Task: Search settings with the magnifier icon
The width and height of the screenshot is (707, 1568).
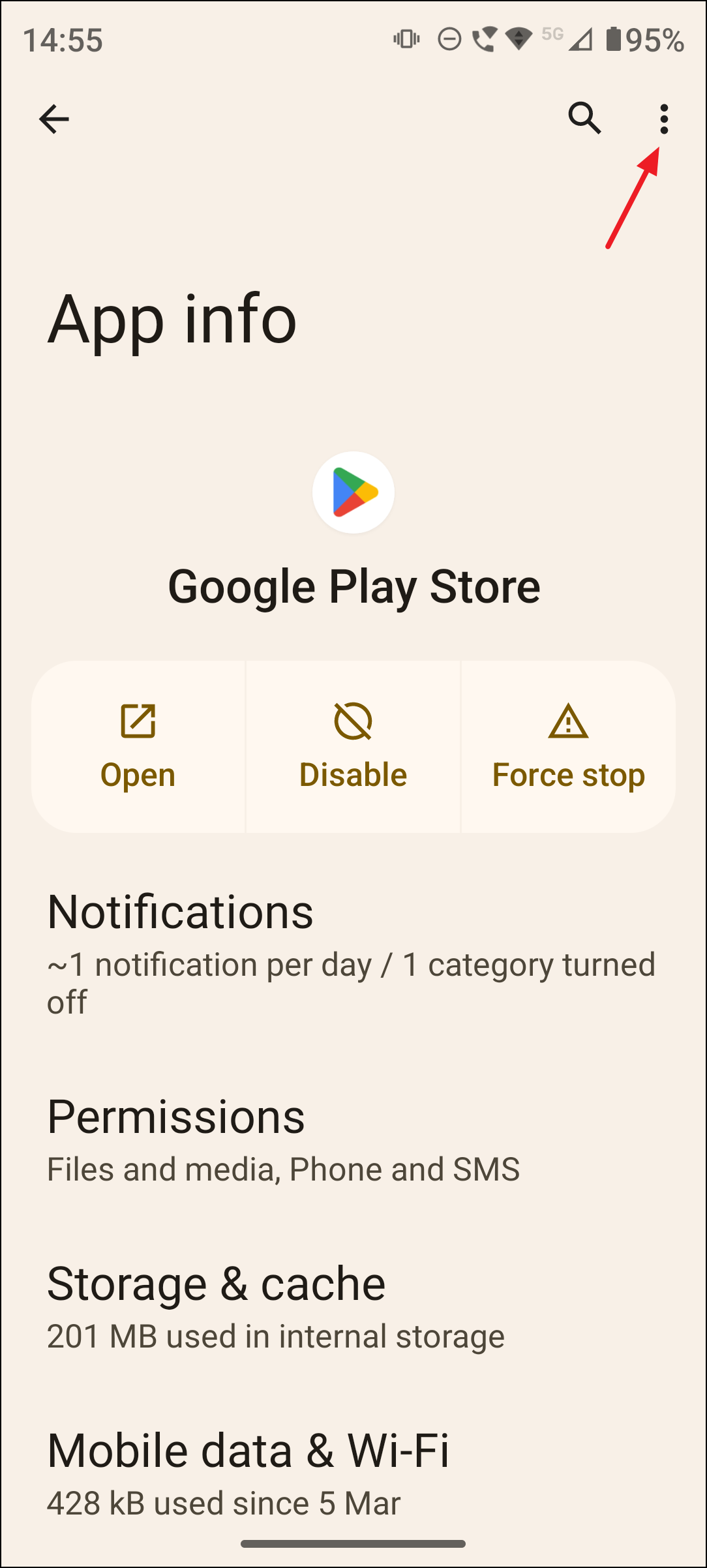Action: coord(584,119)
